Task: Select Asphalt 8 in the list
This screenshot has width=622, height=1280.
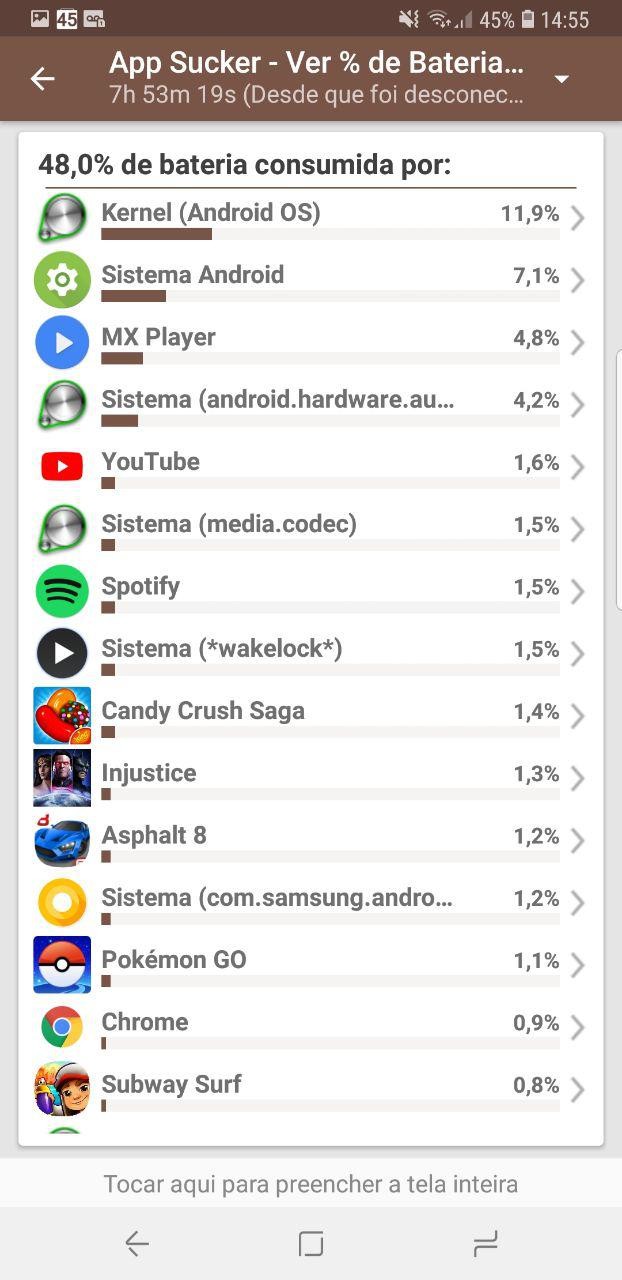Action: point(311,840)
